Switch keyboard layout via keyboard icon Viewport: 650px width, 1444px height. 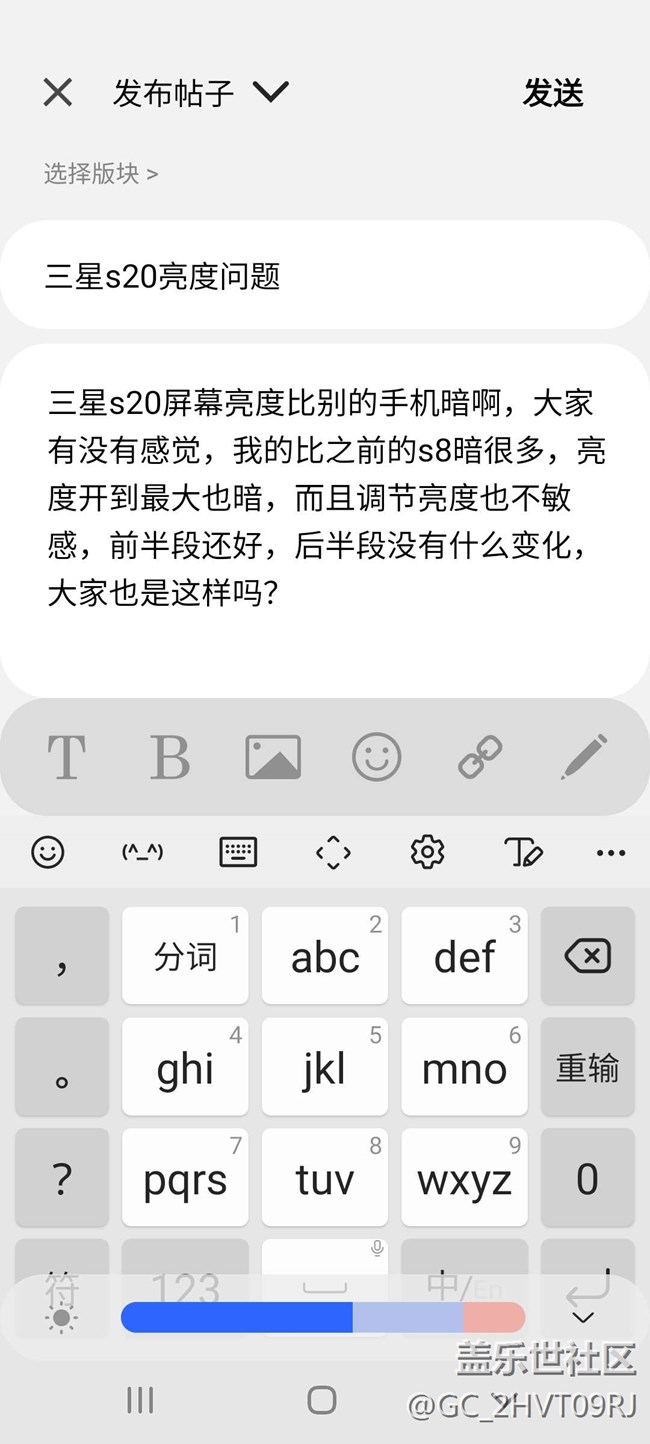238,852
